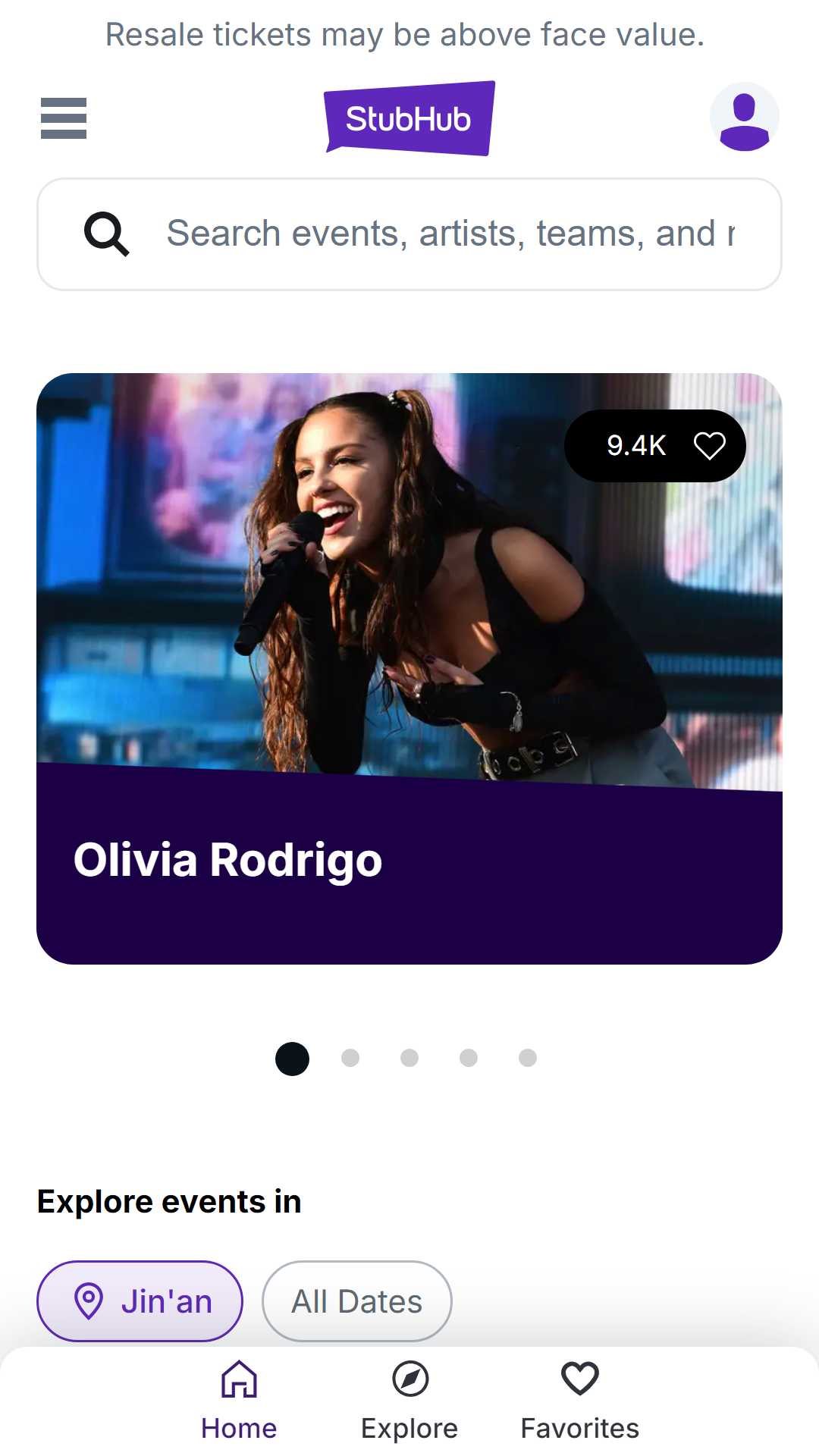819x1456 pixels.
Task: Change location from Jin'an
Action: (x=140, y=1301)
